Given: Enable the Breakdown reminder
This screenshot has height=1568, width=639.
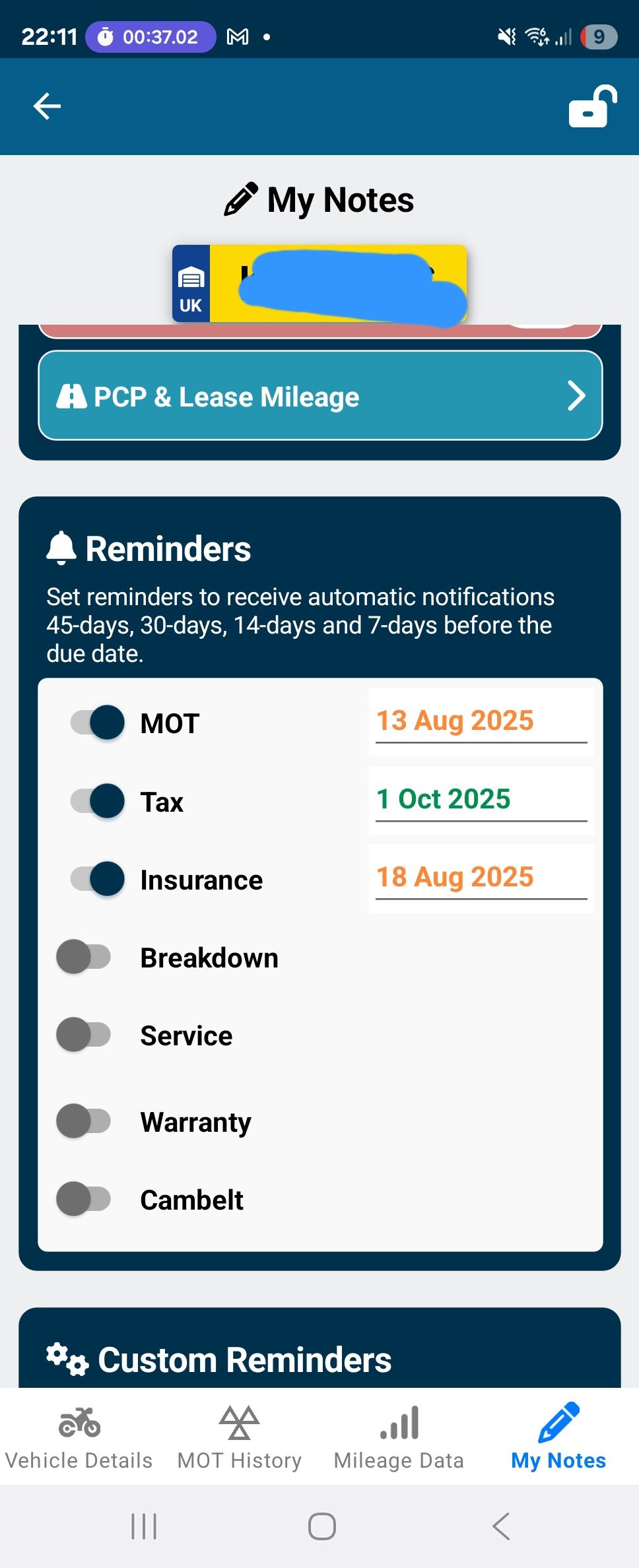Looking at the screenshot, I should pyautogui.click(x=84, y=957).
